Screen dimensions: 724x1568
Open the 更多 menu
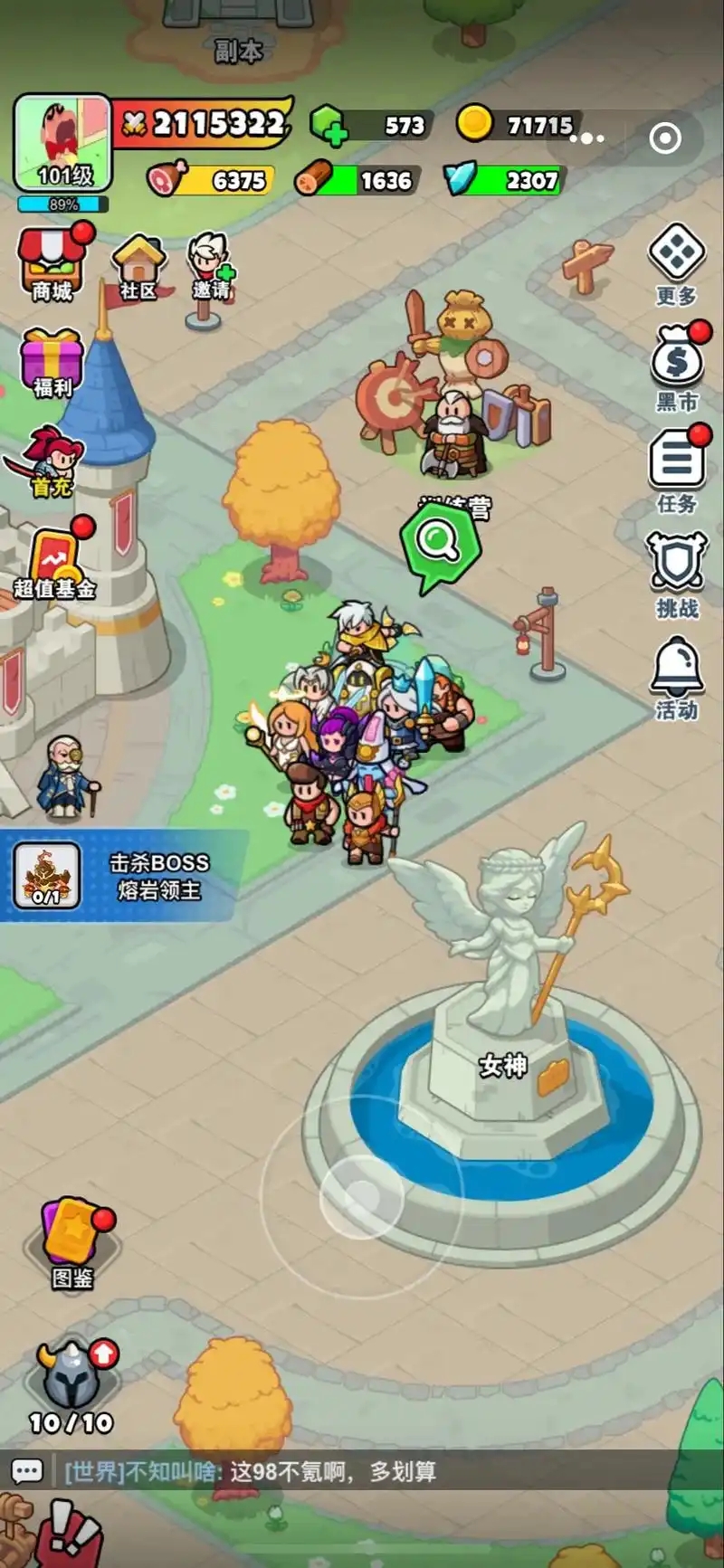pyautogui.click(x=676, y=263)
